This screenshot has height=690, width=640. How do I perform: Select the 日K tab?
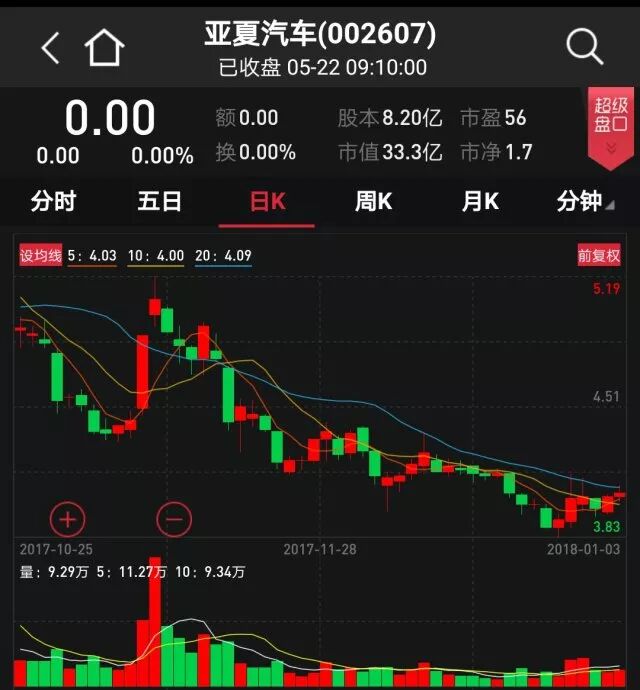pyautogui.click(x=267, y=201)
